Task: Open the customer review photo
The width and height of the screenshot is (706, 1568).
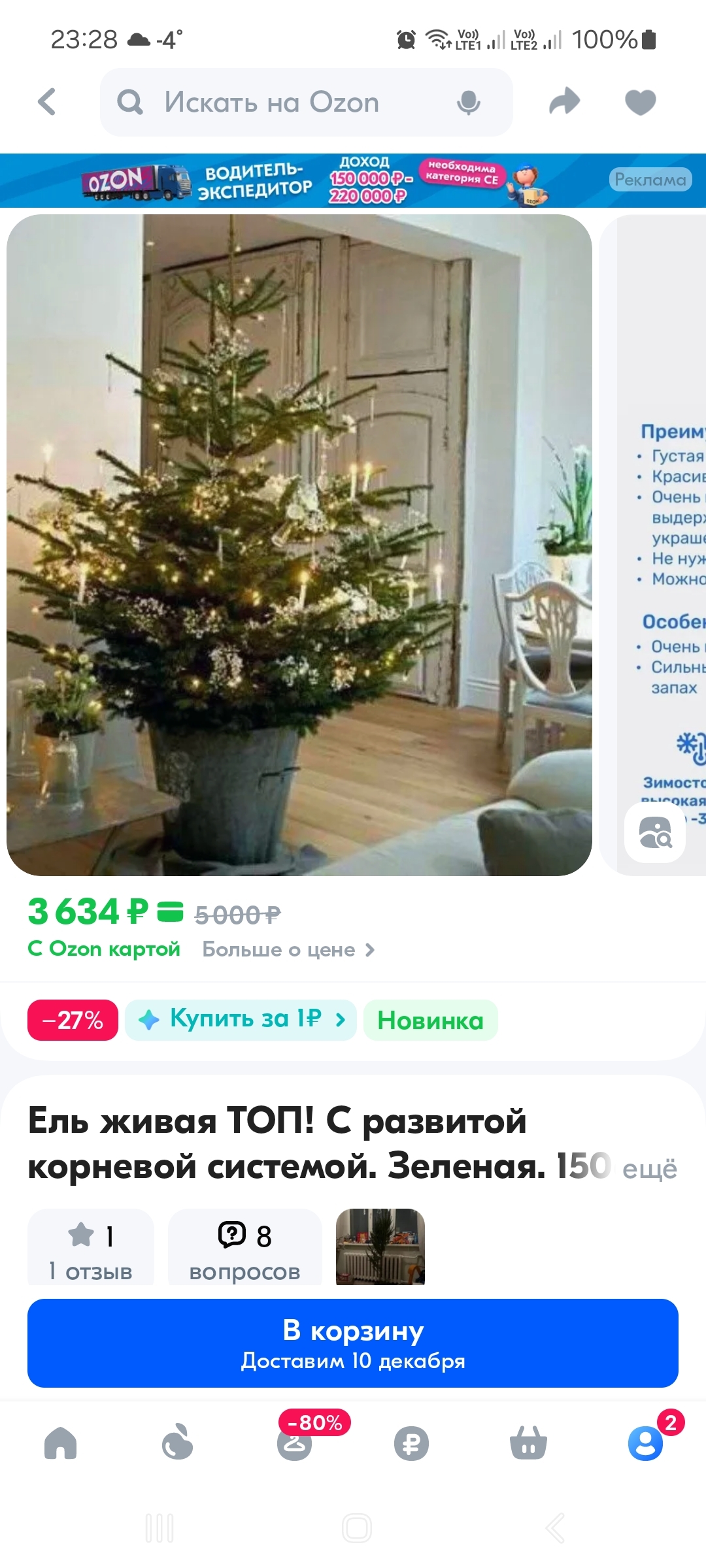Action: [x=380, y=1247]
